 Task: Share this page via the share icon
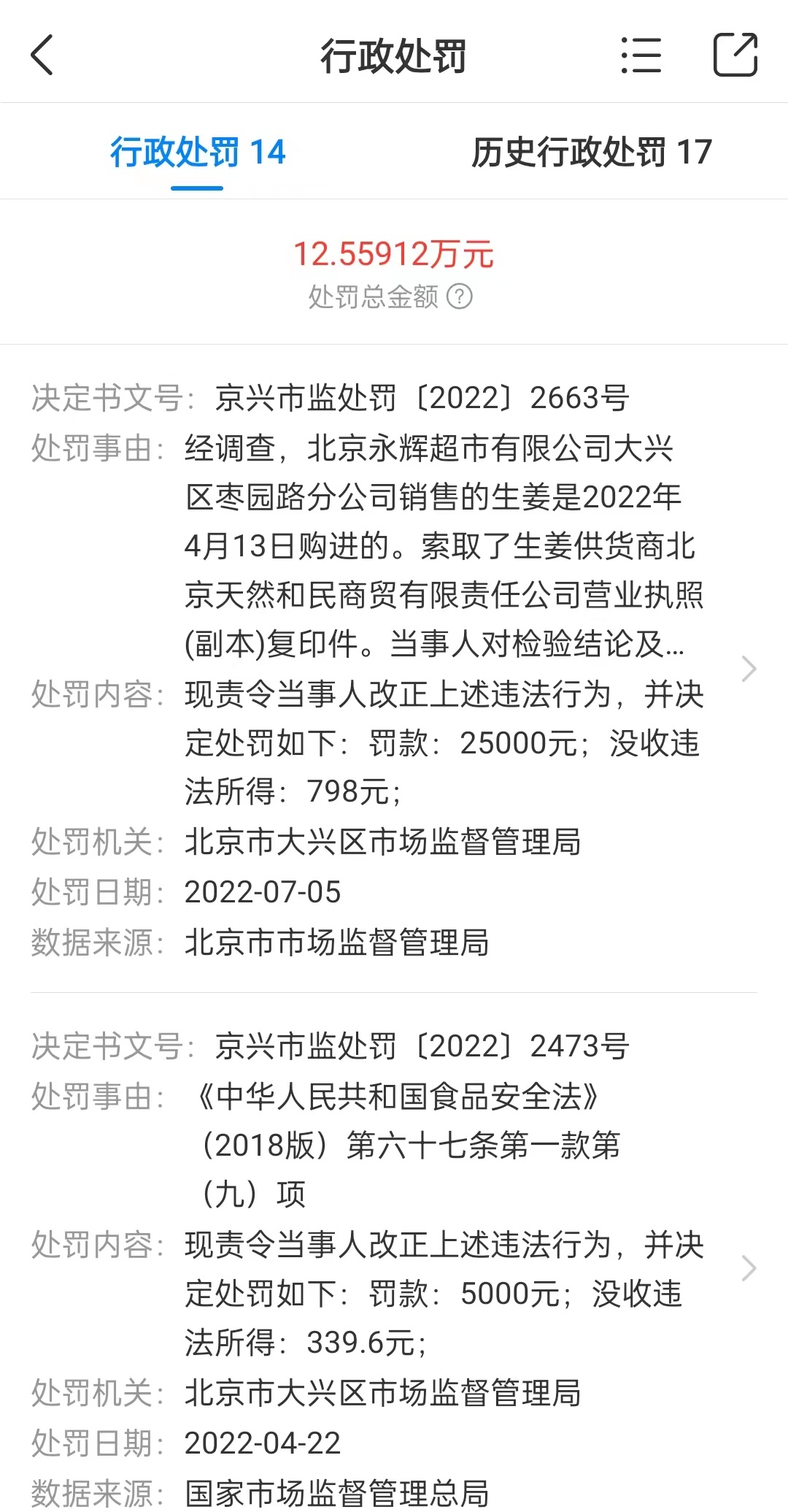pos(735,55)
